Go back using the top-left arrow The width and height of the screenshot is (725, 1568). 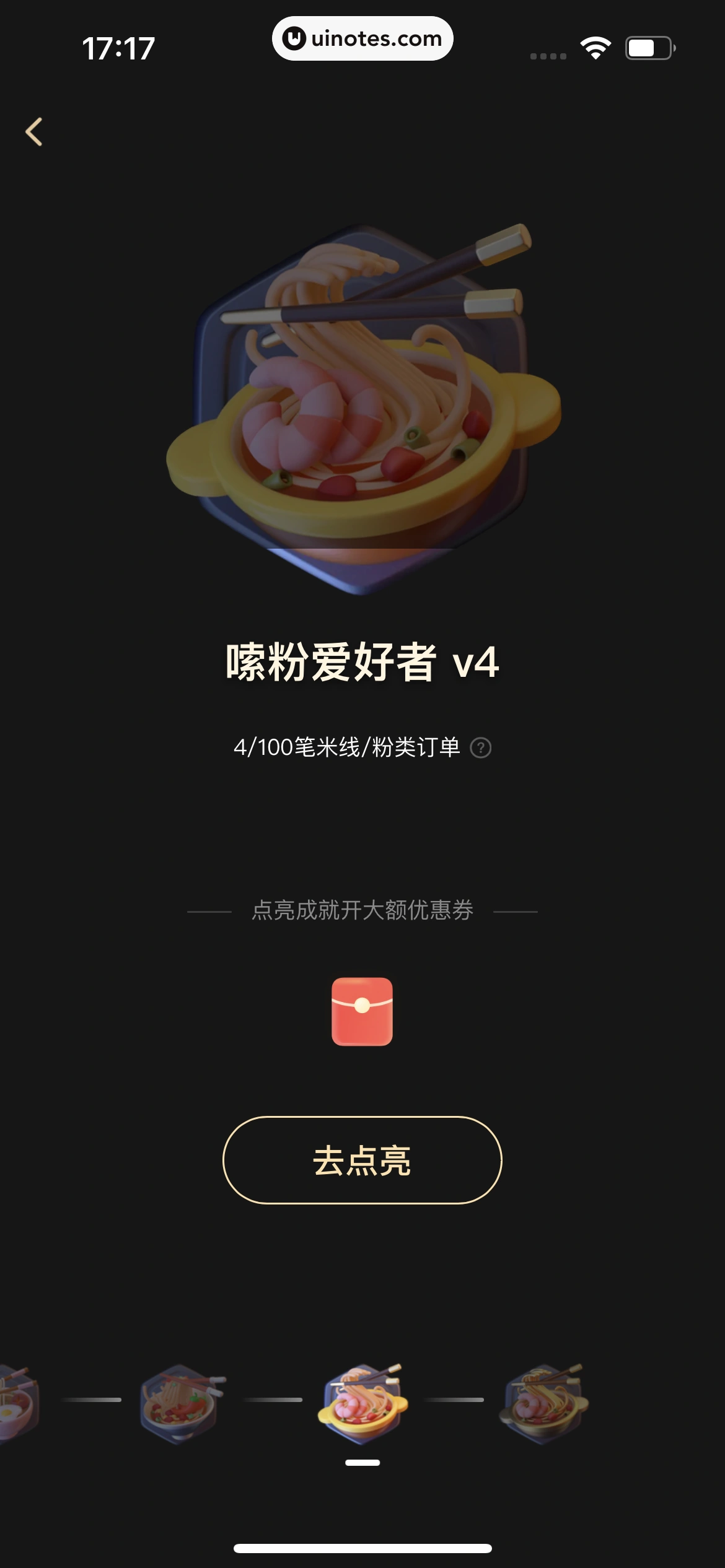coord(34,132)
